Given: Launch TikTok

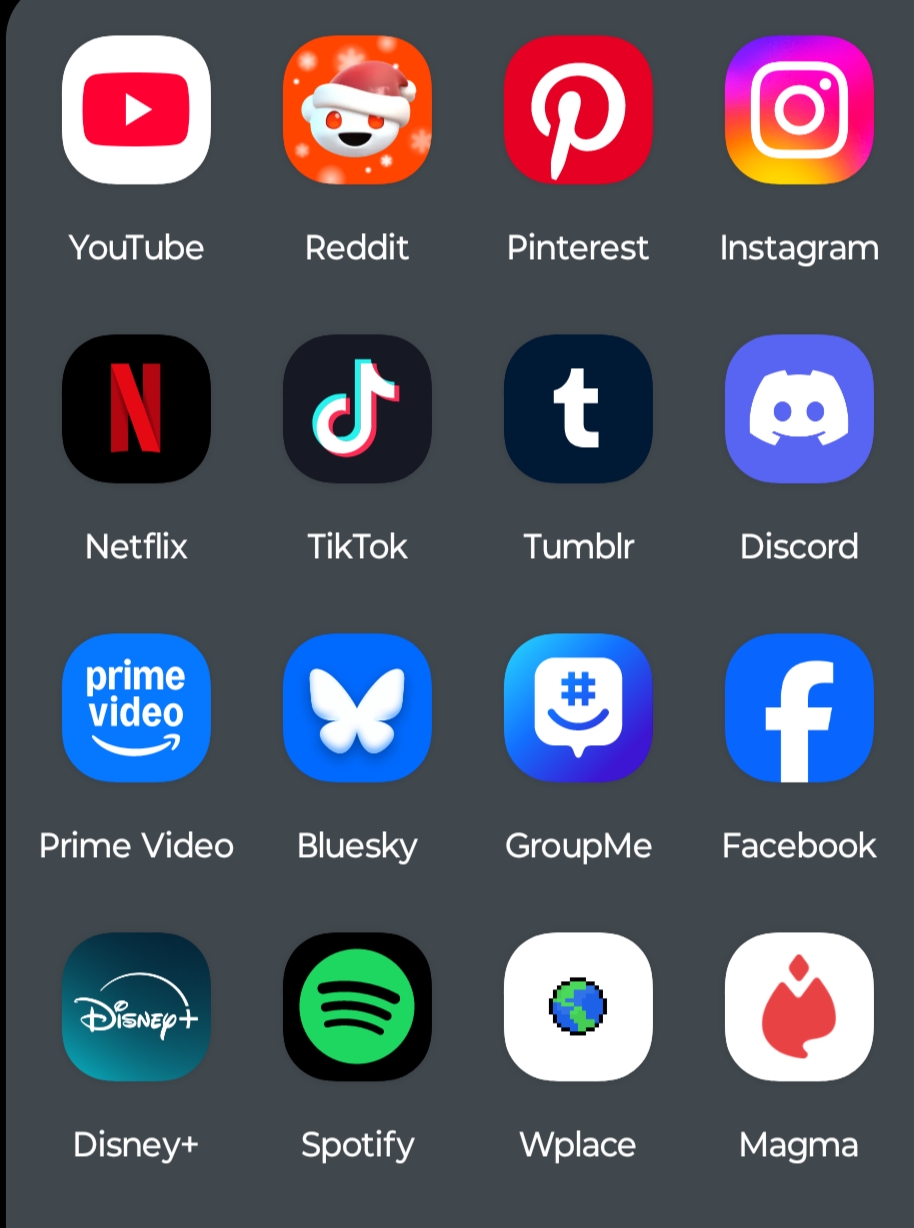Looking at the screenshot, I should [357, 409].
